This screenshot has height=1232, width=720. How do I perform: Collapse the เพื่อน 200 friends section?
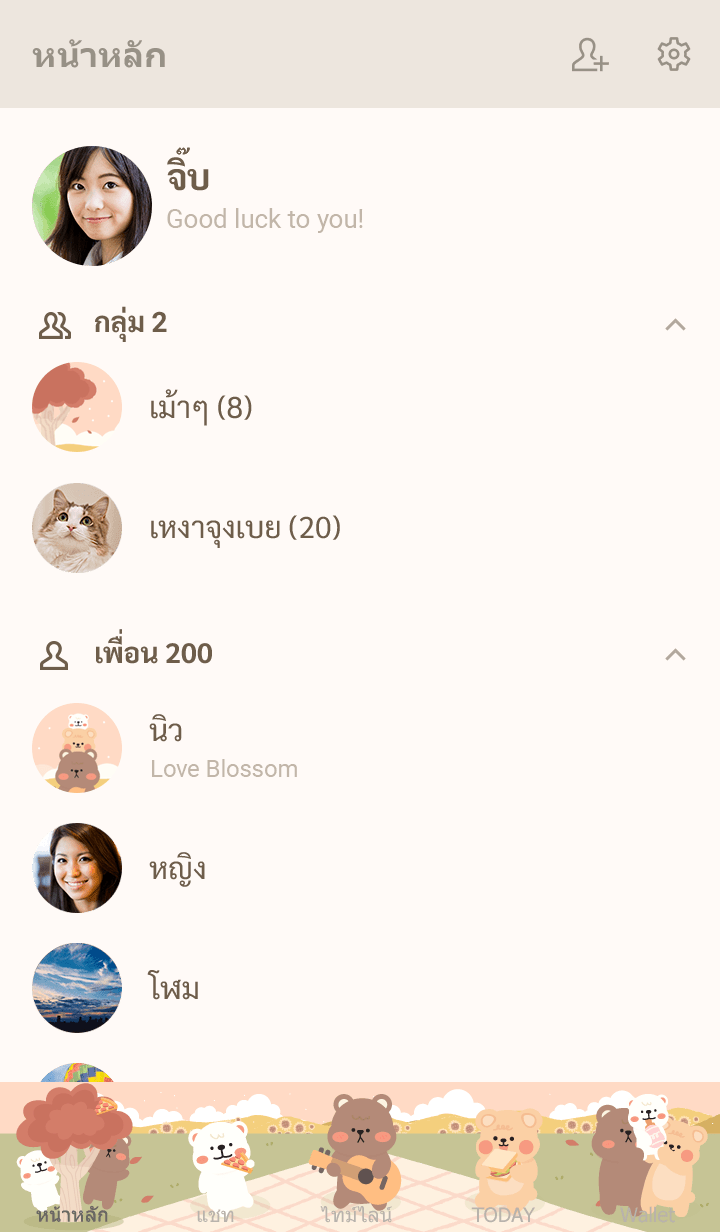click(675, 654)
